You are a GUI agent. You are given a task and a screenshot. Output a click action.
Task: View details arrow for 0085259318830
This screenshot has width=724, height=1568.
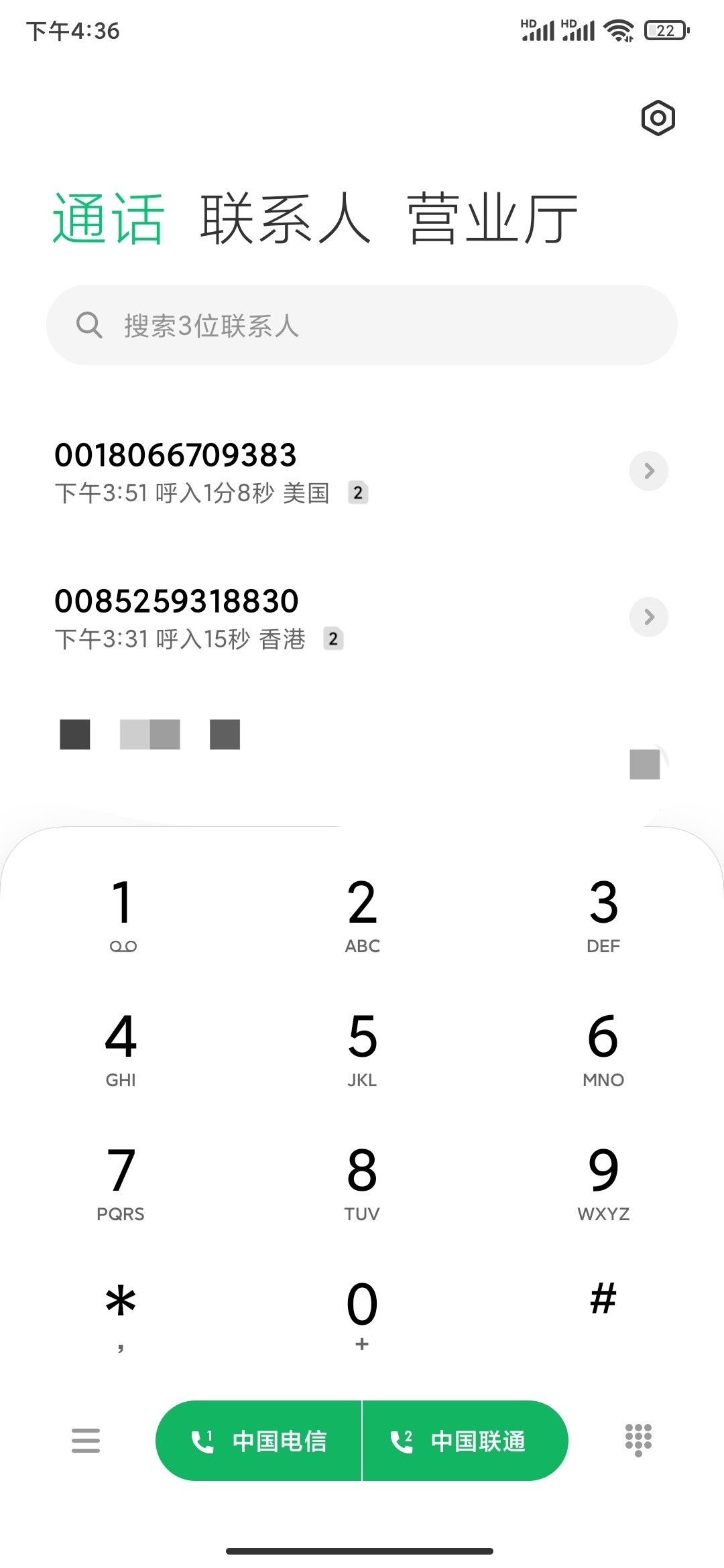click(648, 617)
